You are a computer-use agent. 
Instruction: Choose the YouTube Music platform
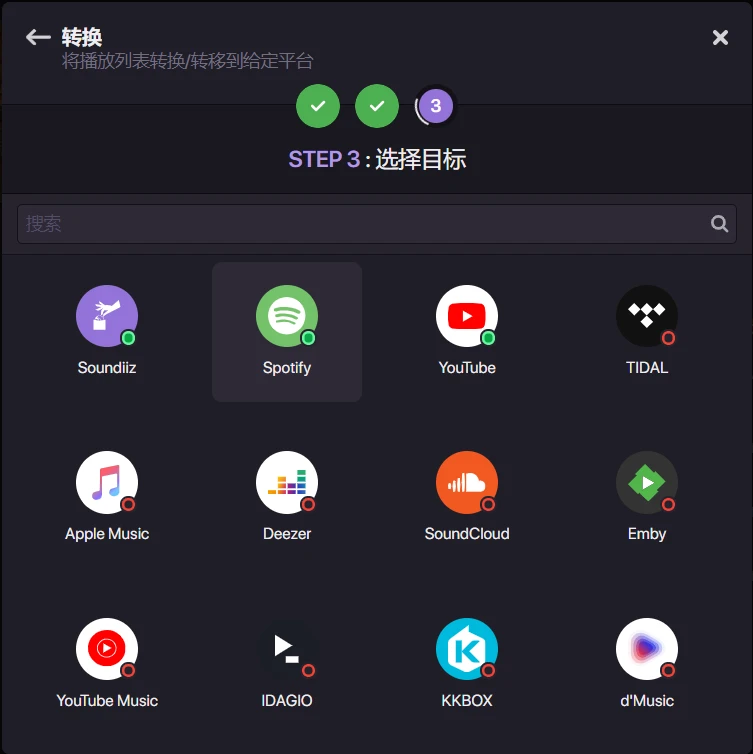pyautogui.click(x=107, y=664)
